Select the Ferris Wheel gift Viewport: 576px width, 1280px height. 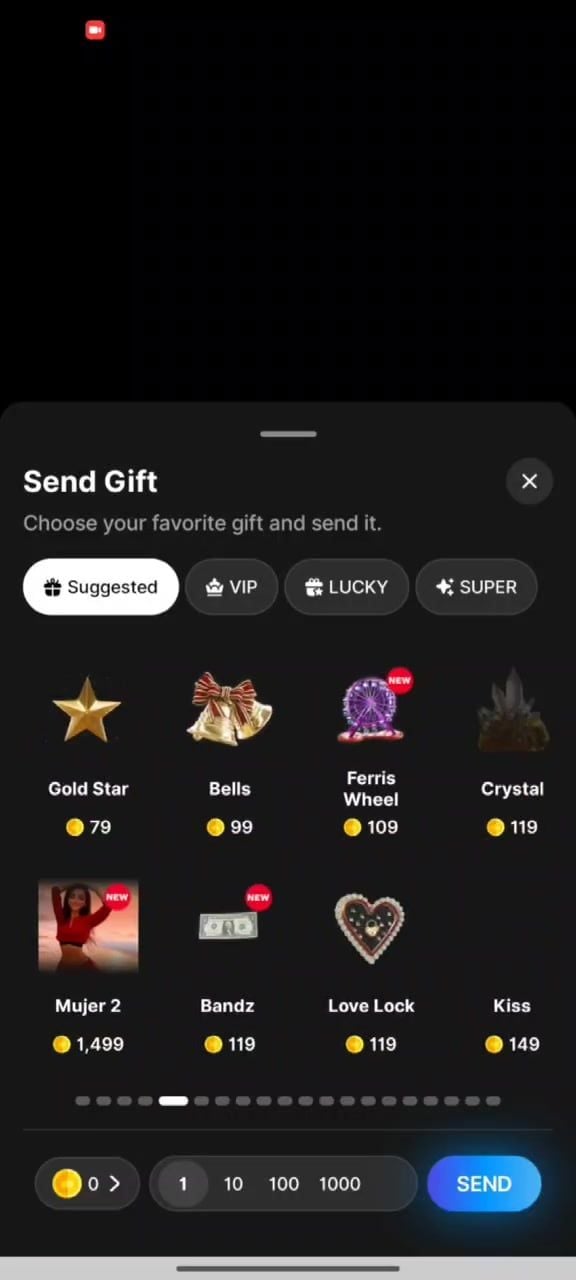click(x=371, y=755)
